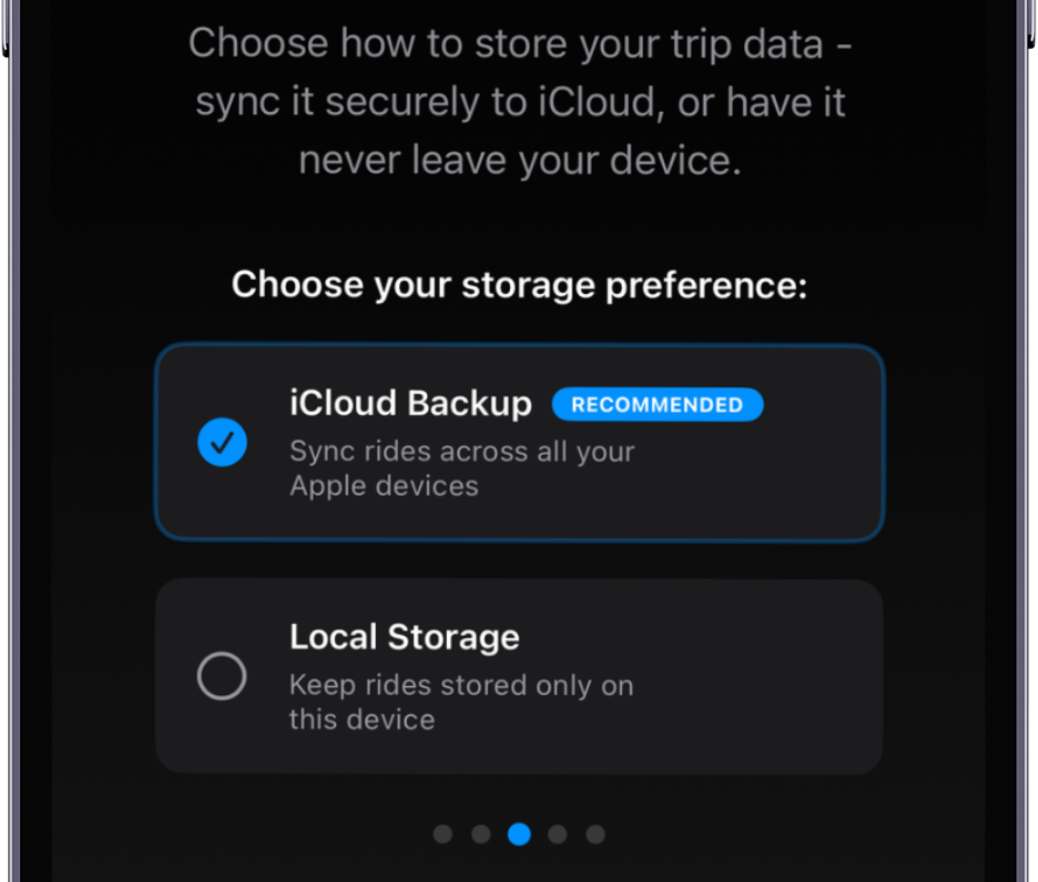Choose Local Storage for trip data
1038x882 pixels.
(x=519, y=677)
